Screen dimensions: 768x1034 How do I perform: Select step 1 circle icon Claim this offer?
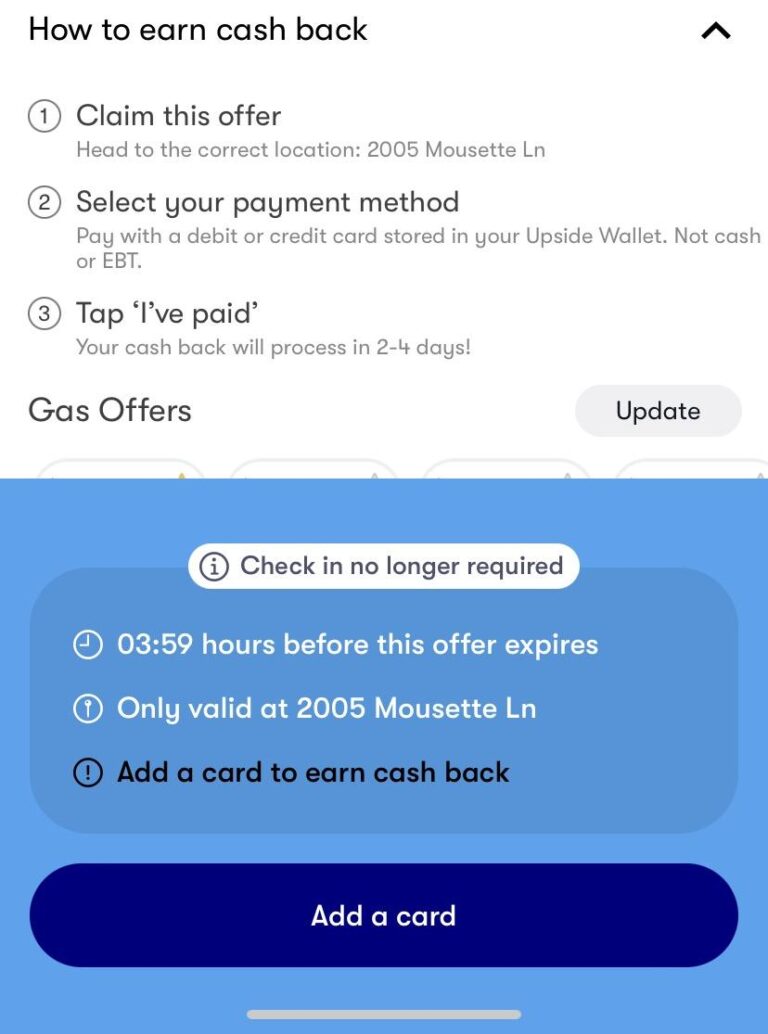pos(42,115)
